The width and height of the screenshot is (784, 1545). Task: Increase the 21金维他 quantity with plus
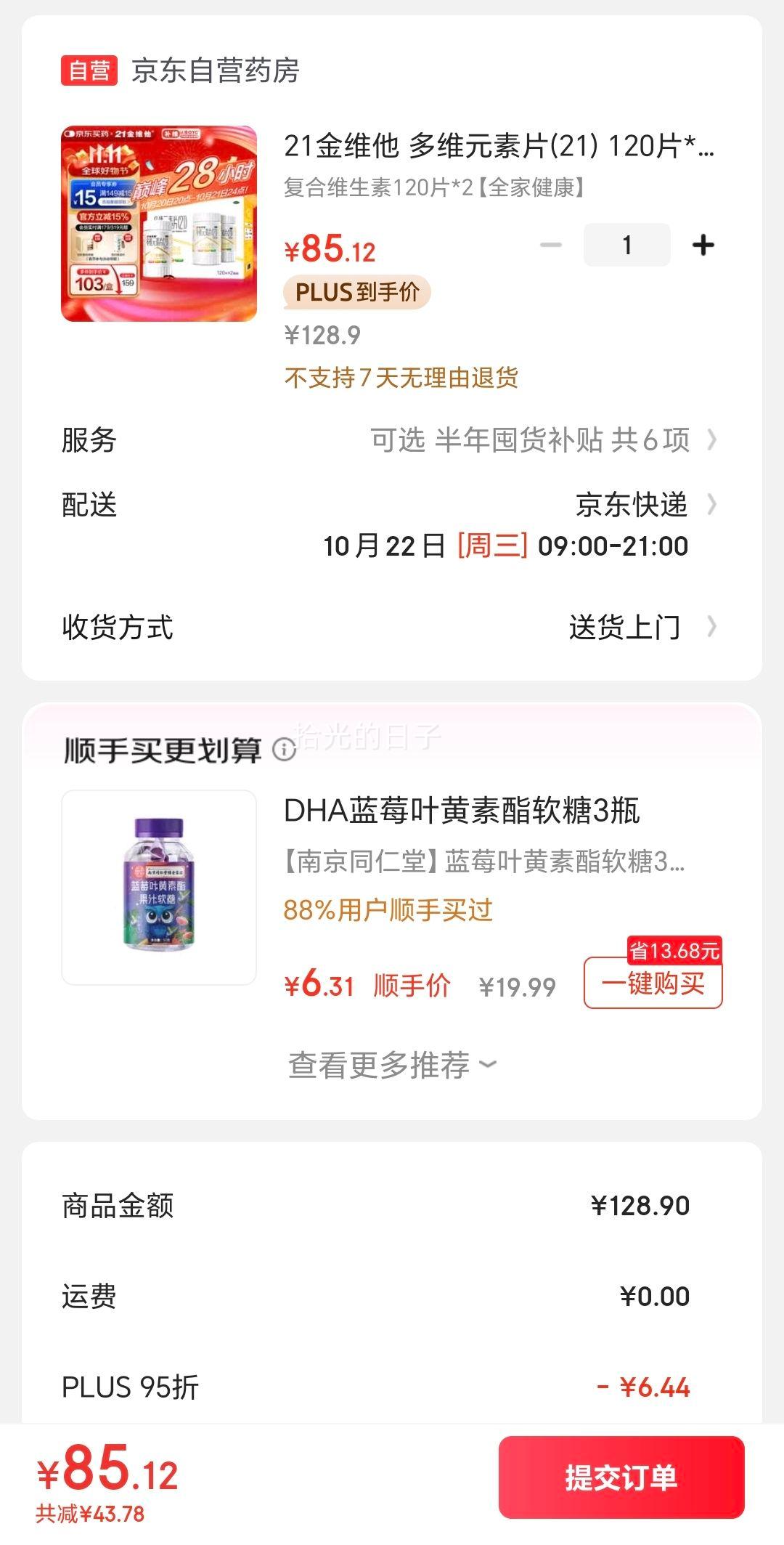coord(703,246)
